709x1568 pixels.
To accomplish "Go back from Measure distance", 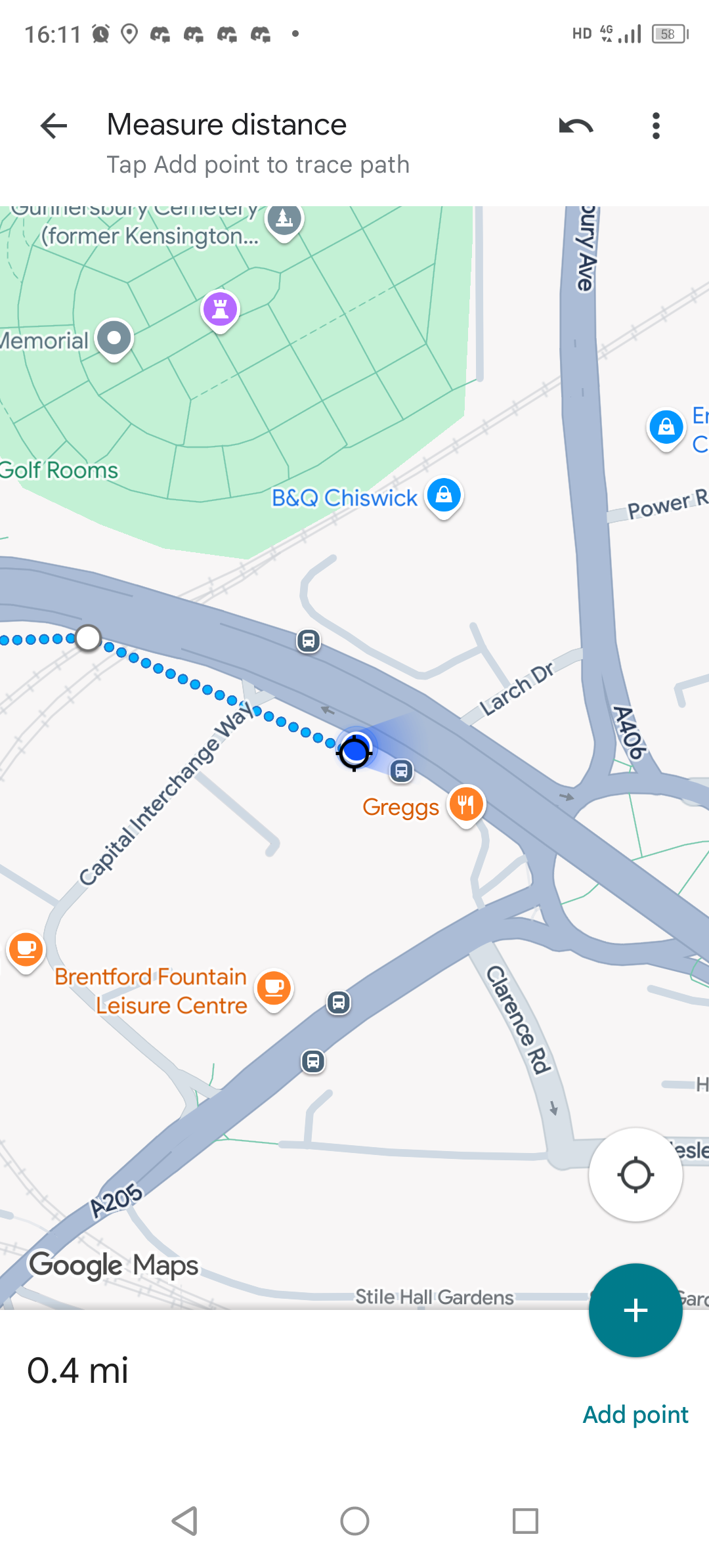I will [54, 126].
